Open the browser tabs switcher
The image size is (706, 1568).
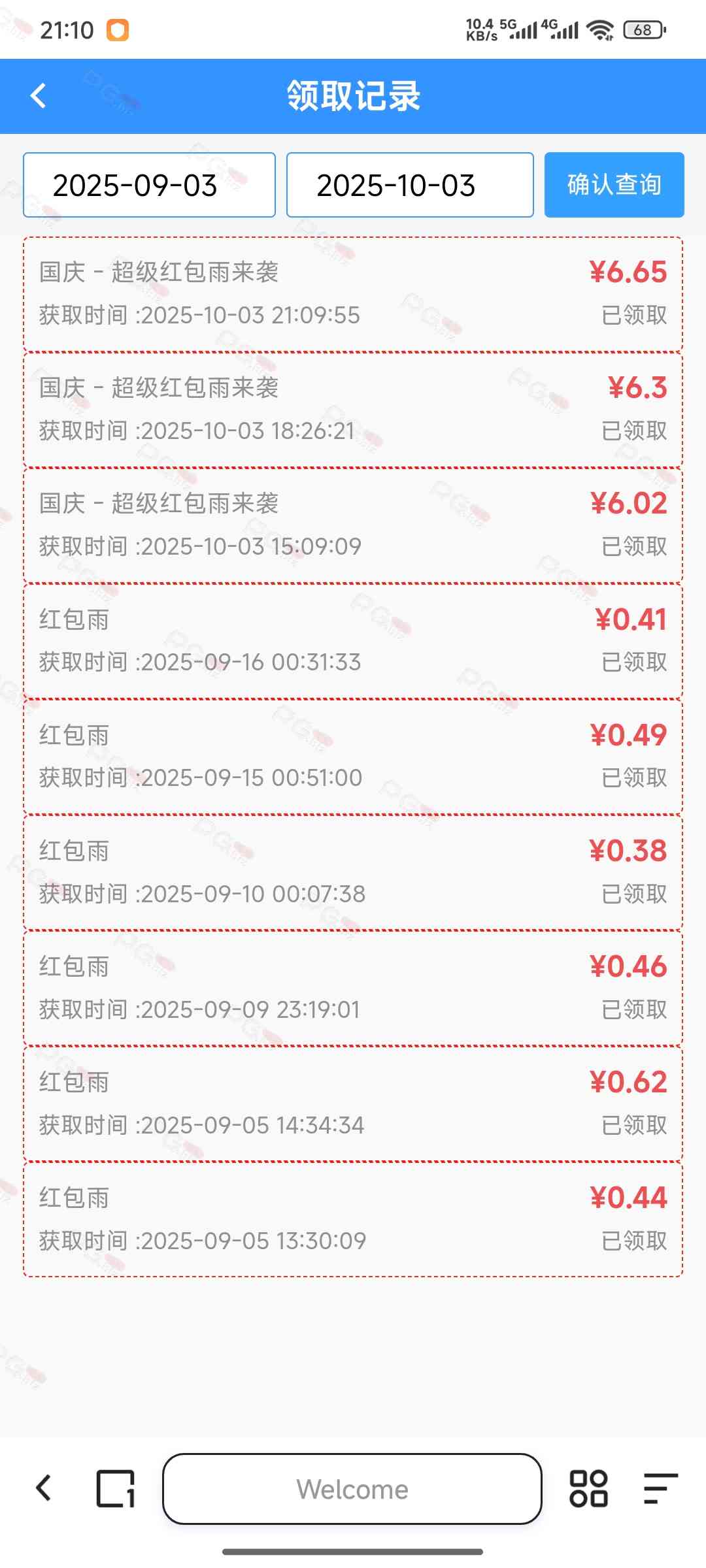(x=116, y=1488)
